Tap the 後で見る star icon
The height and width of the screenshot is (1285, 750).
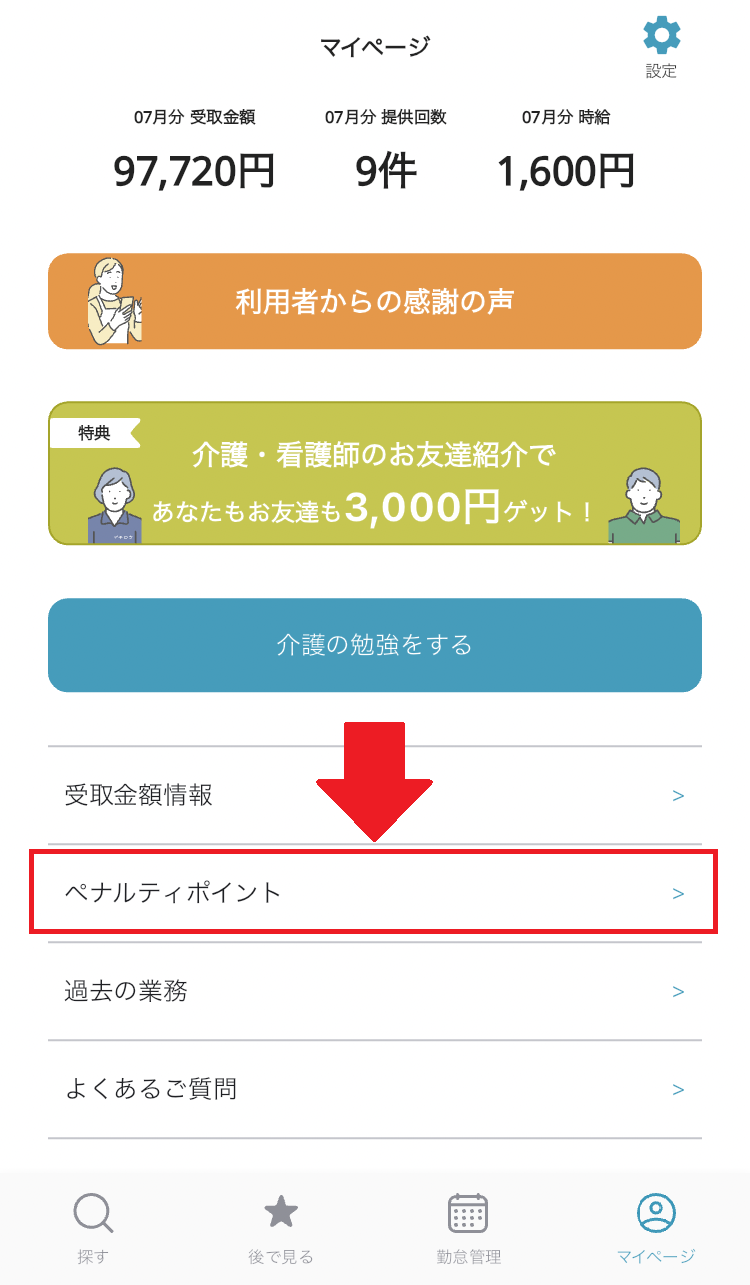[280, 1210]
